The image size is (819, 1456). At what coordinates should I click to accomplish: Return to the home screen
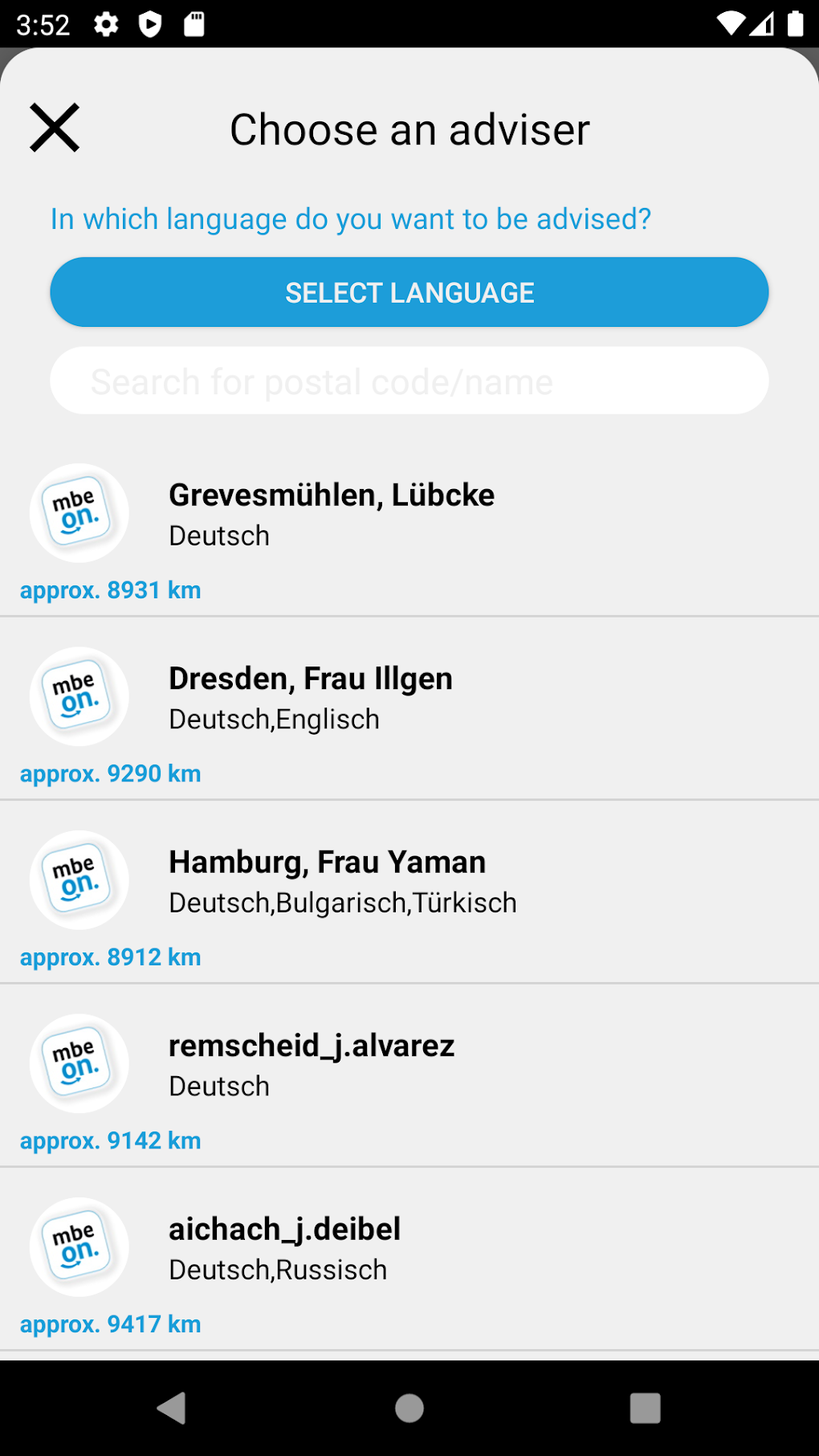[409, 1408]
